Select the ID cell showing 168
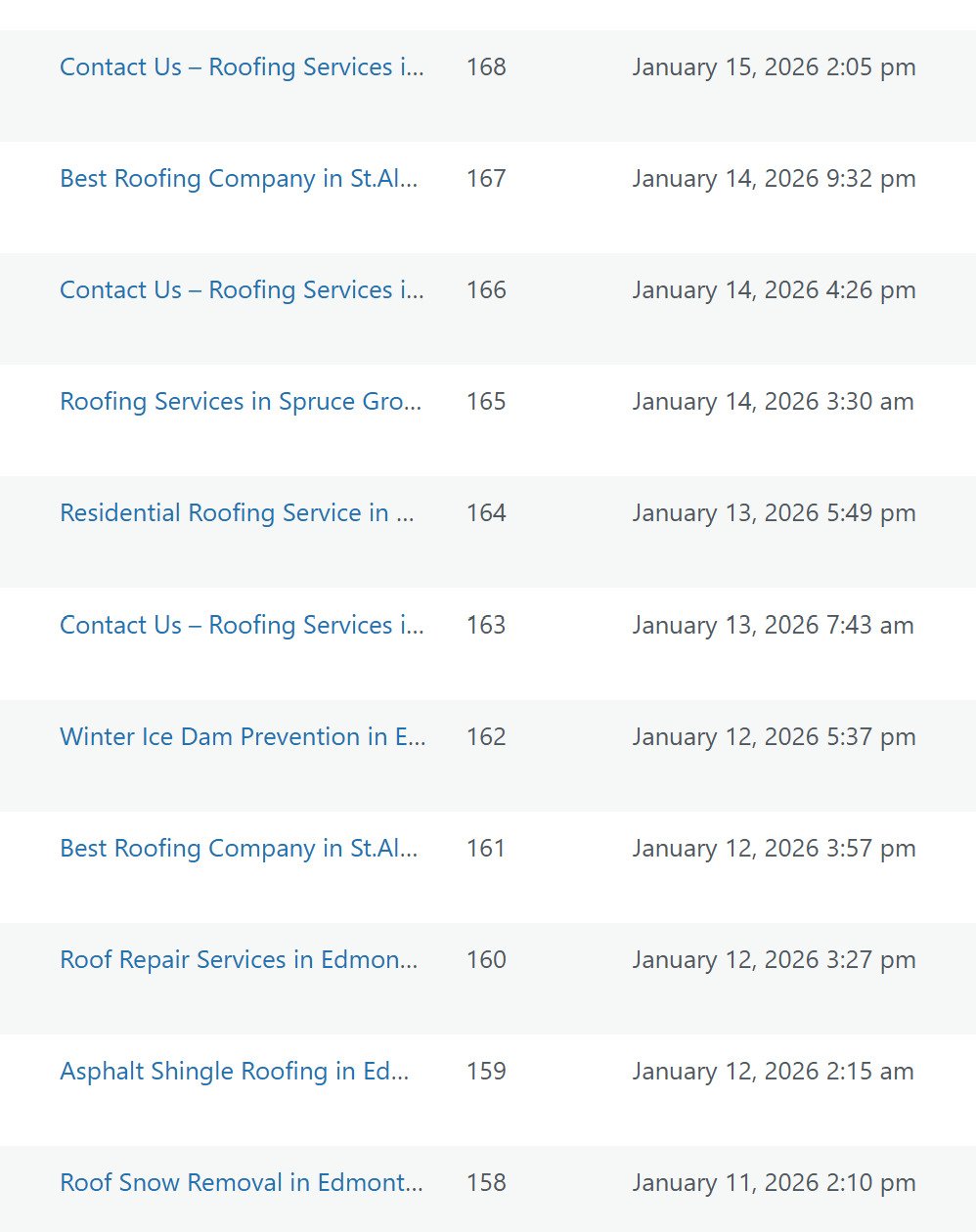This screenshot has height=1232, width=976. tap(486, 66)
